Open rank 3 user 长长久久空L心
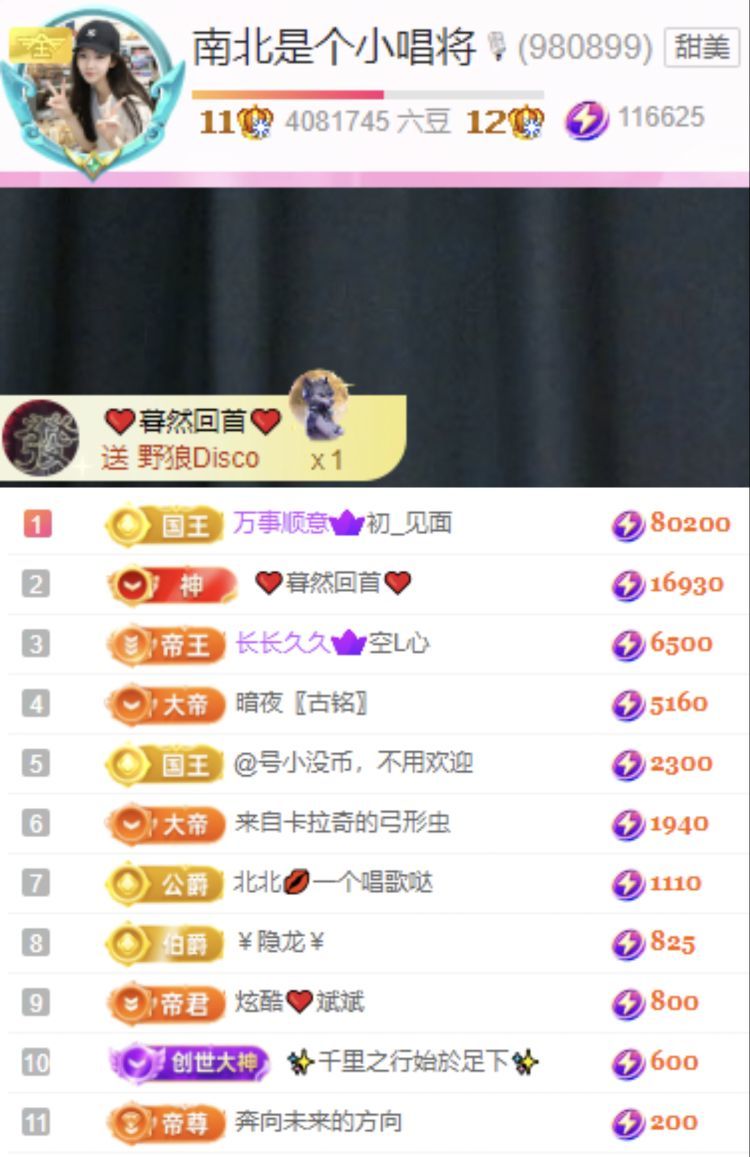 point(332,643)
